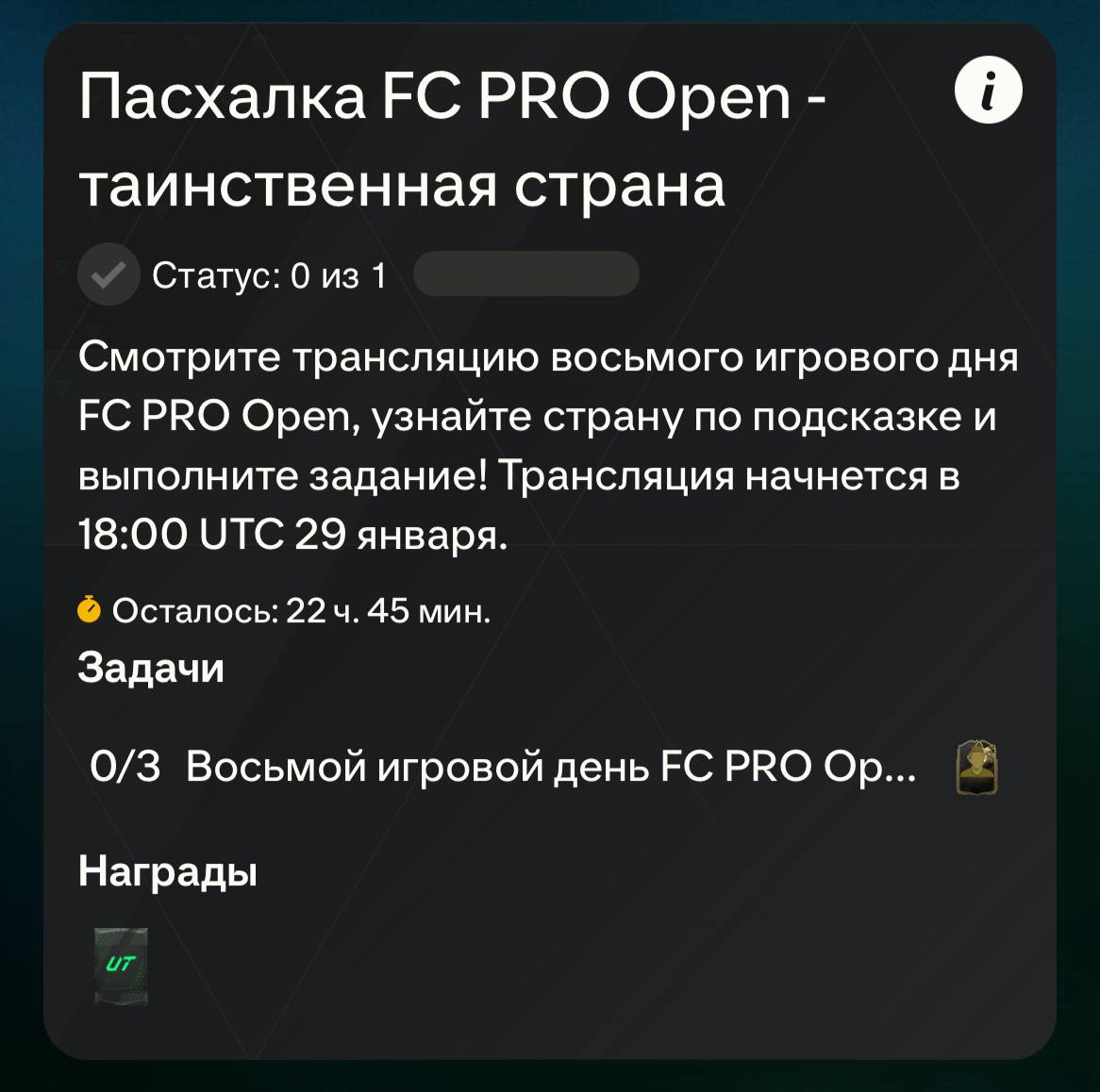Open the info icon for FC PRO Open

tap(988, 91)
